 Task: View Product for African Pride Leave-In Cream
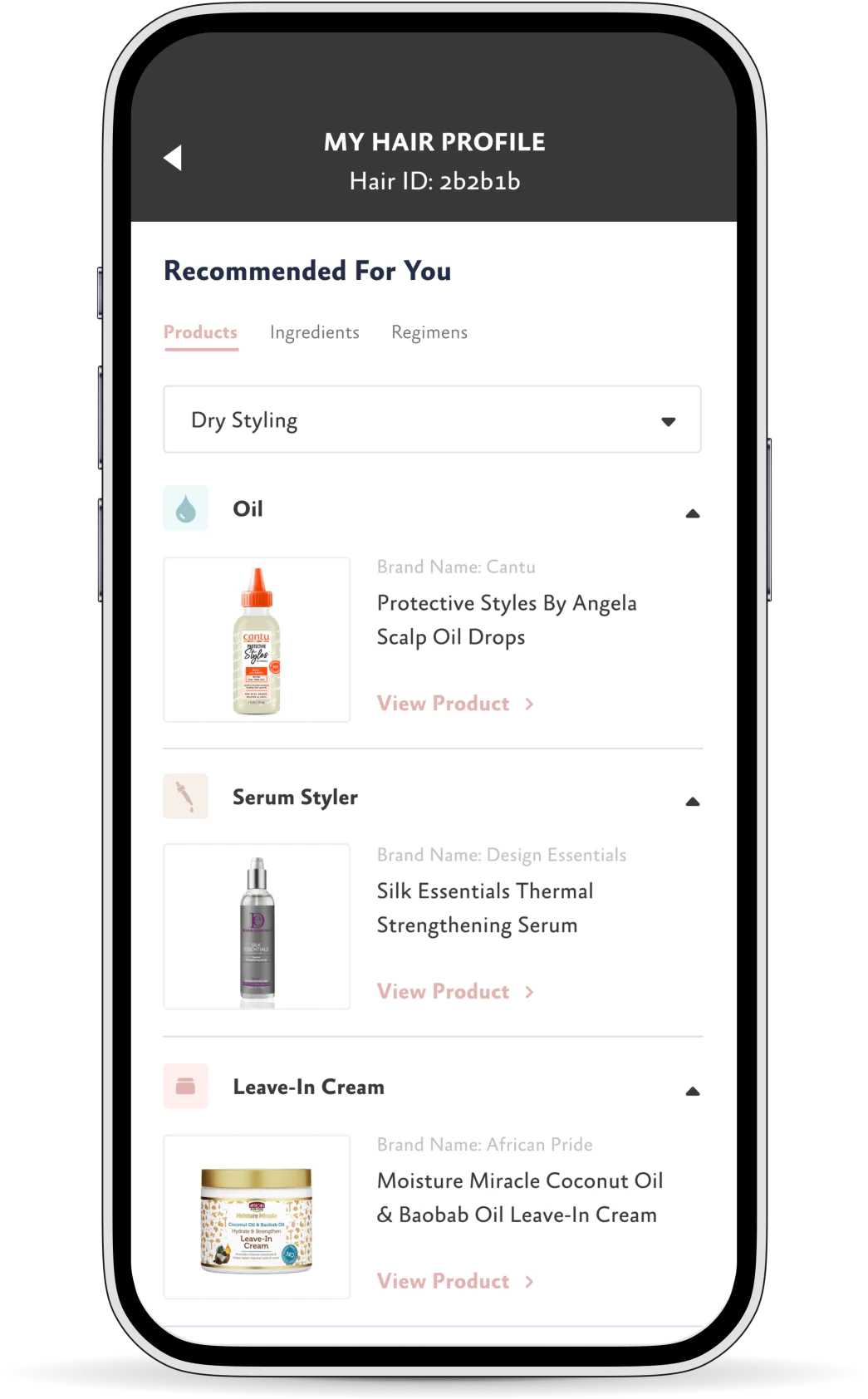tap(455, 1282)
